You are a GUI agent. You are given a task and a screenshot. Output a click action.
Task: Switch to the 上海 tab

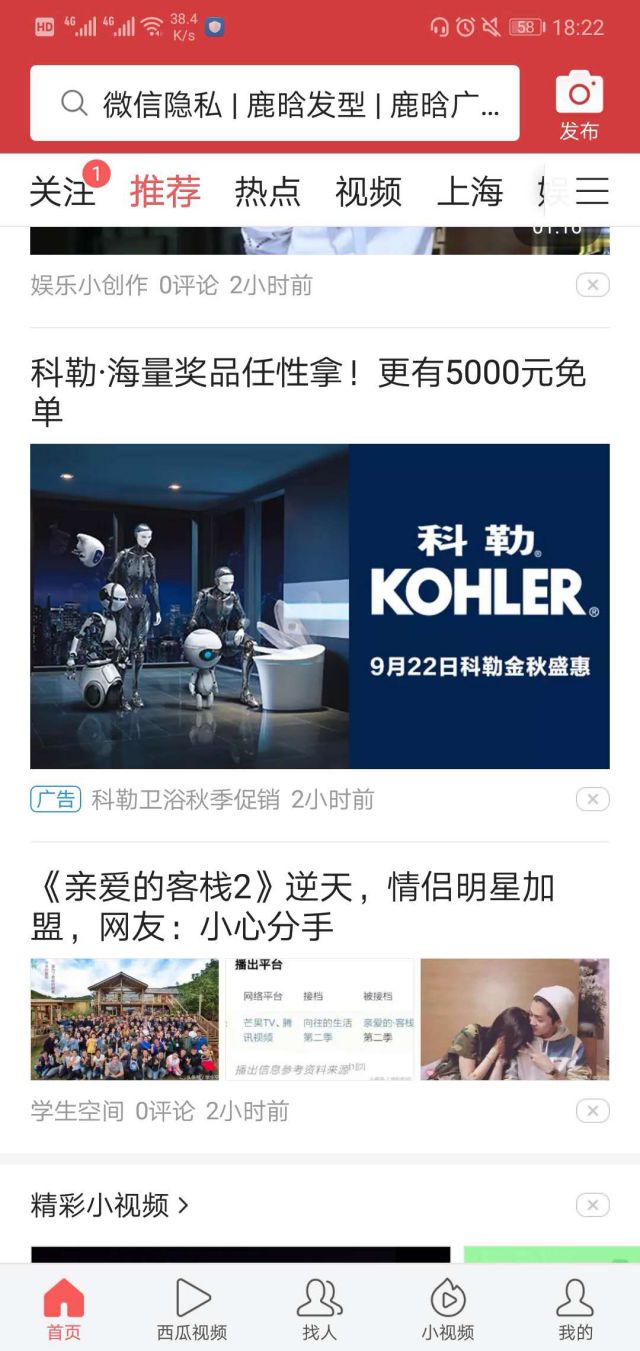coord(469,191)
